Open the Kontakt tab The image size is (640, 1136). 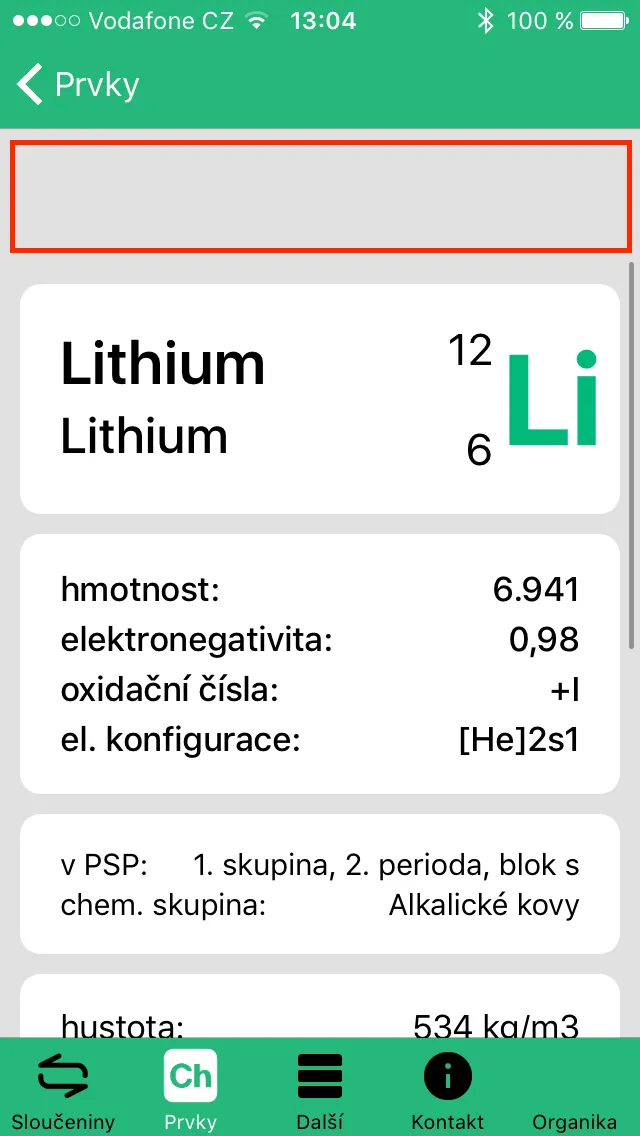447,1088
